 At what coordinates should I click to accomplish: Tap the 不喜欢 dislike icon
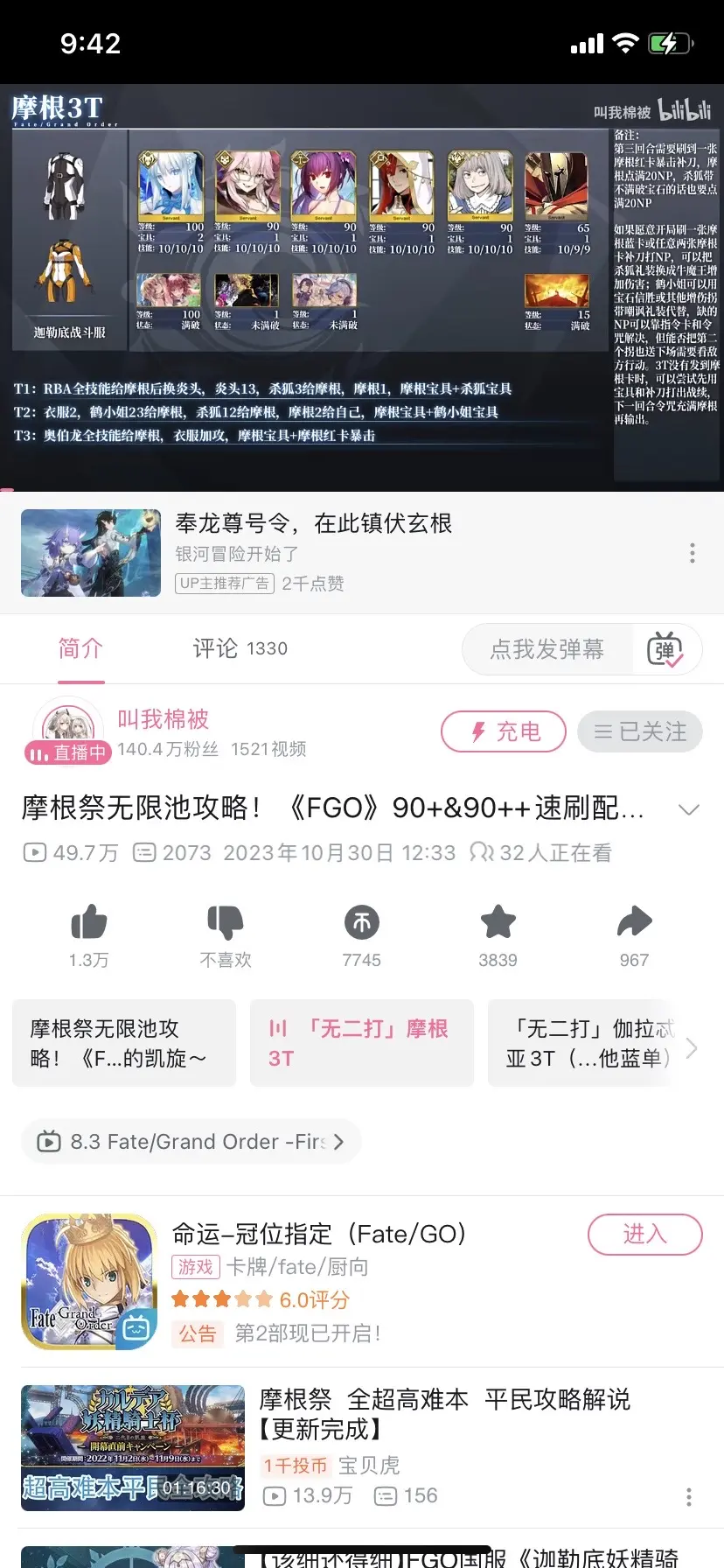pyautogui.click(x=226, y=935)
